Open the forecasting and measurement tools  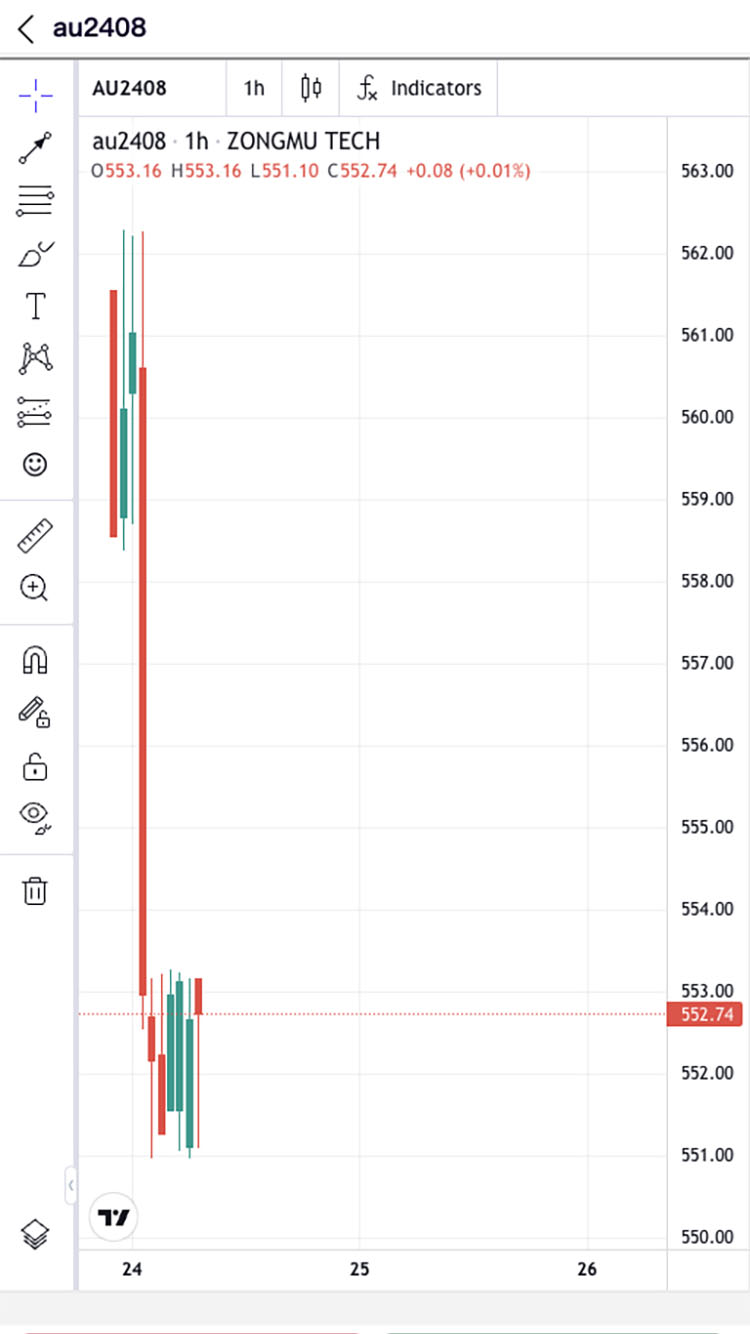pos(35,411)
